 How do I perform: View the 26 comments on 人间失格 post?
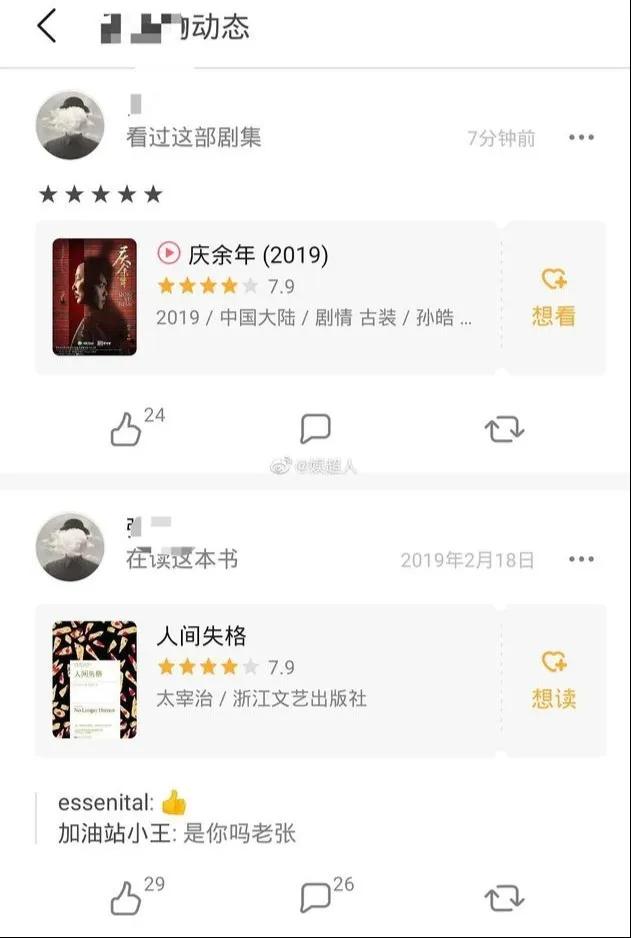coord(317,897)
